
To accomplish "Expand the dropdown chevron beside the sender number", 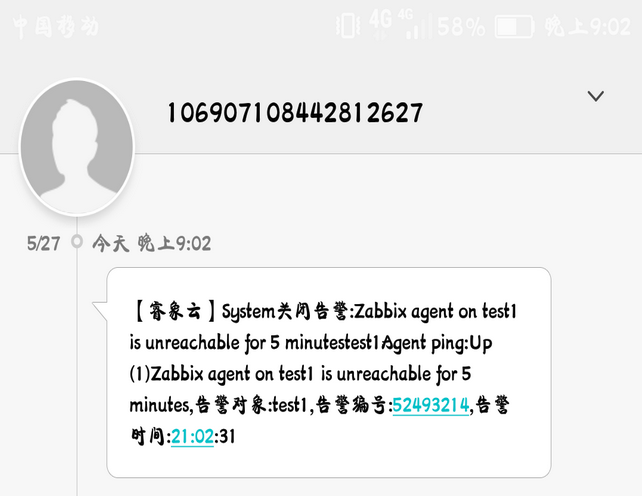I will pos(596,97).
